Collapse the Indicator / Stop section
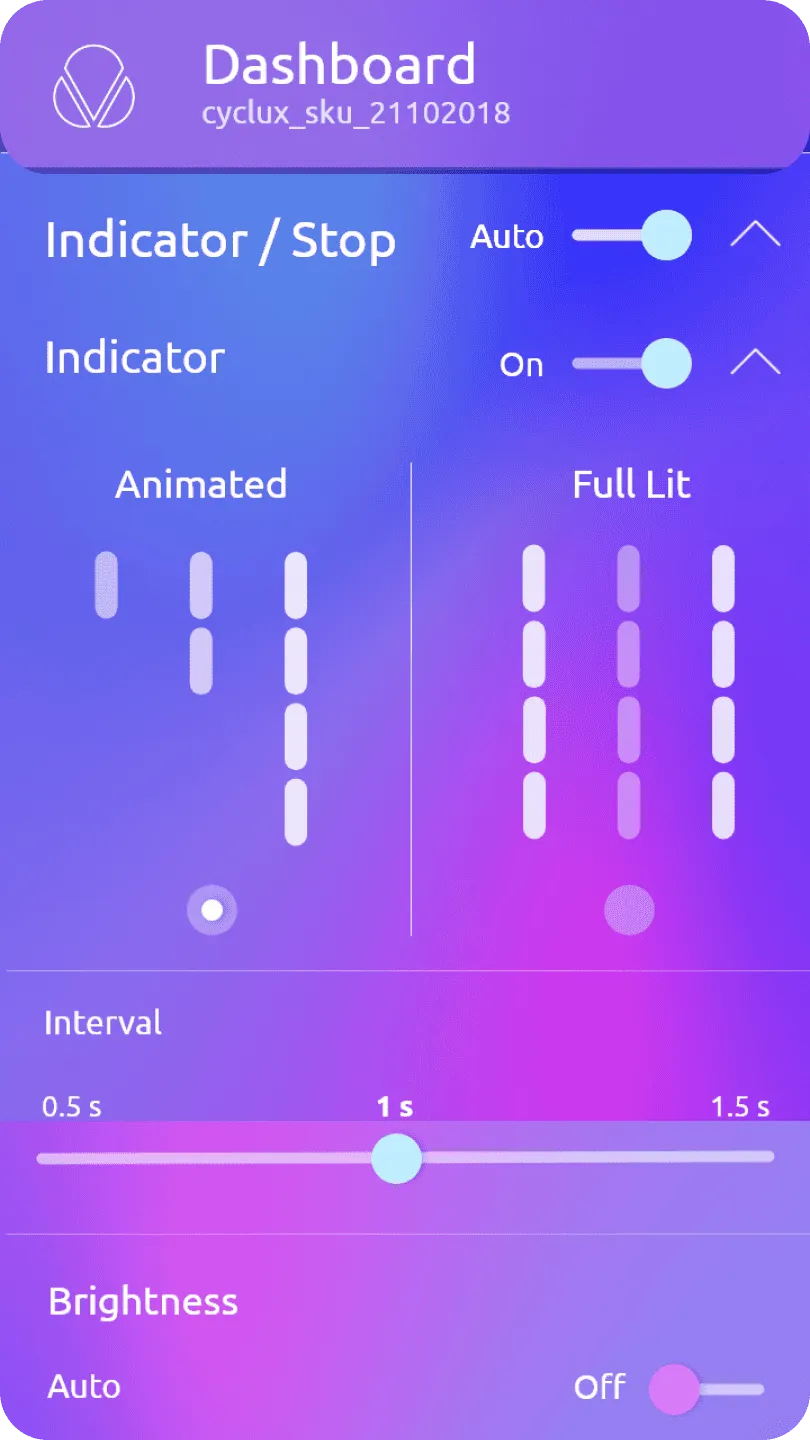Screen dimensions: 810x1440 point(755,235)
